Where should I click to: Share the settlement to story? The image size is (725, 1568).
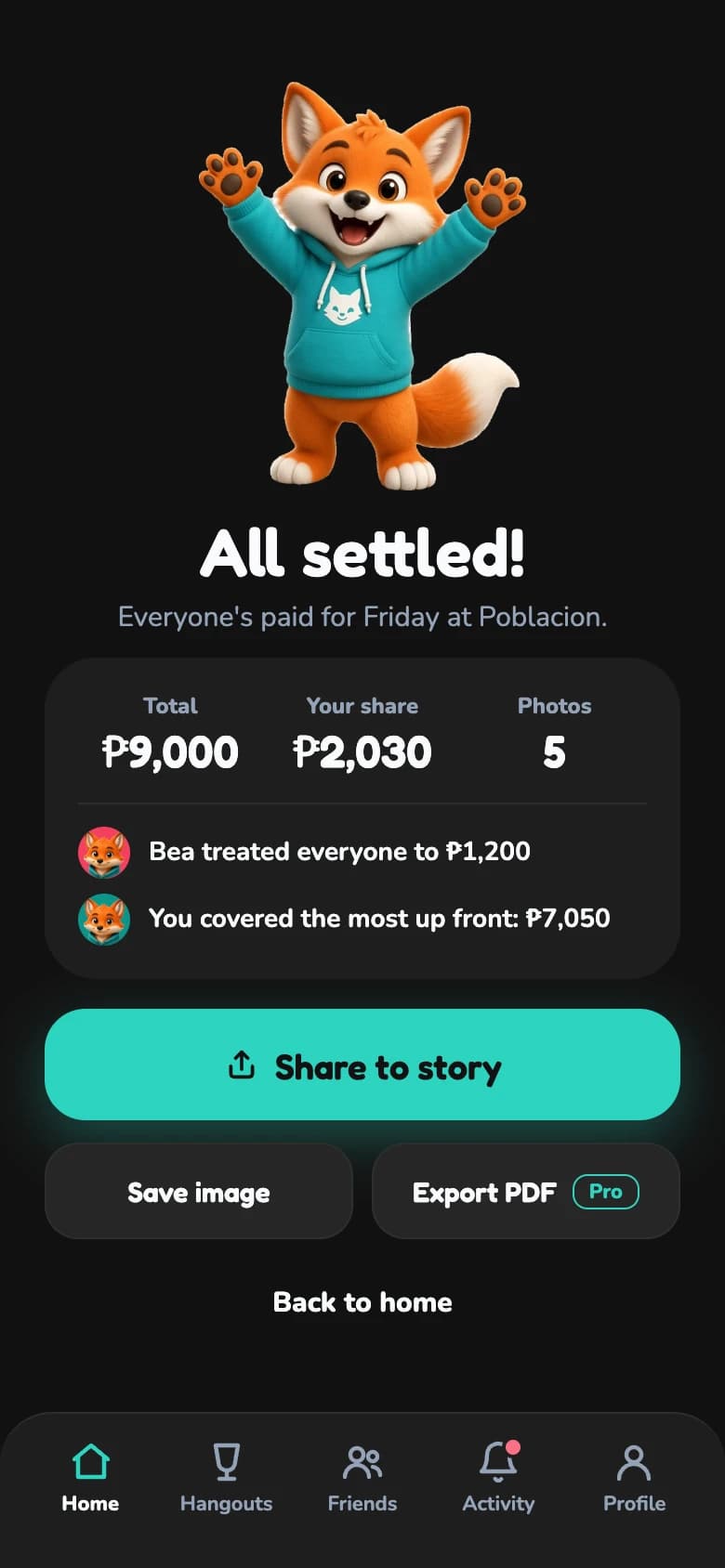(x=362, y=1065)
